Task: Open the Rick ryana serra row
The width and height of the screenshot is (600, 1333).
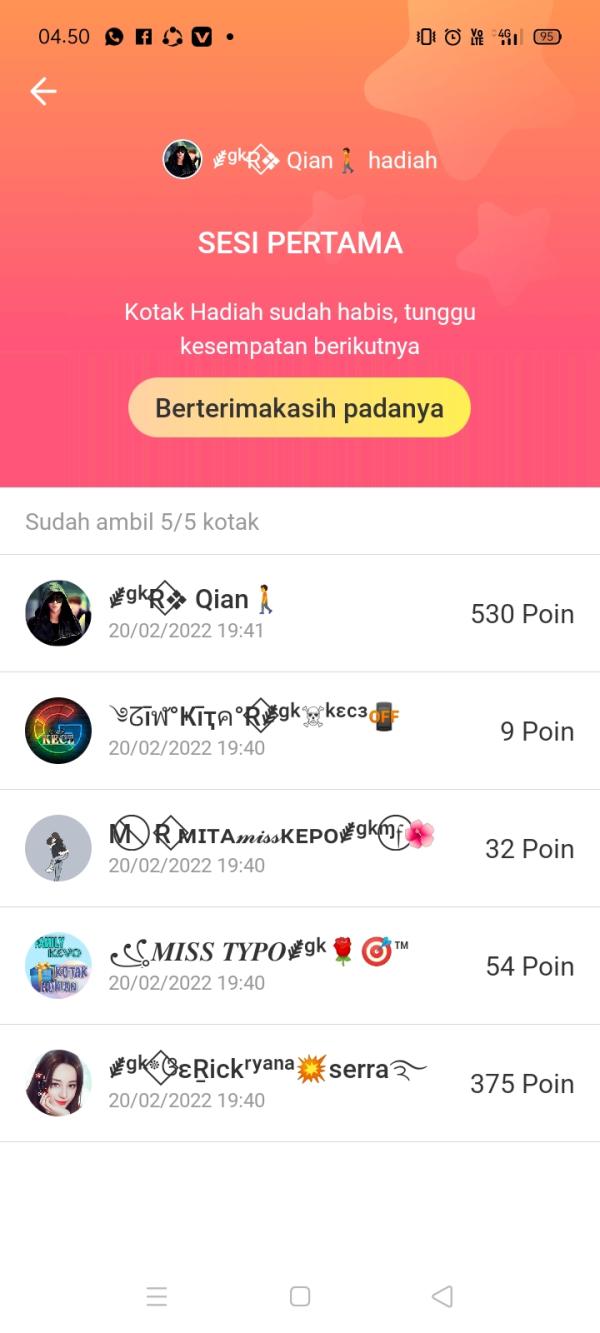Action: coord(300,1083)
